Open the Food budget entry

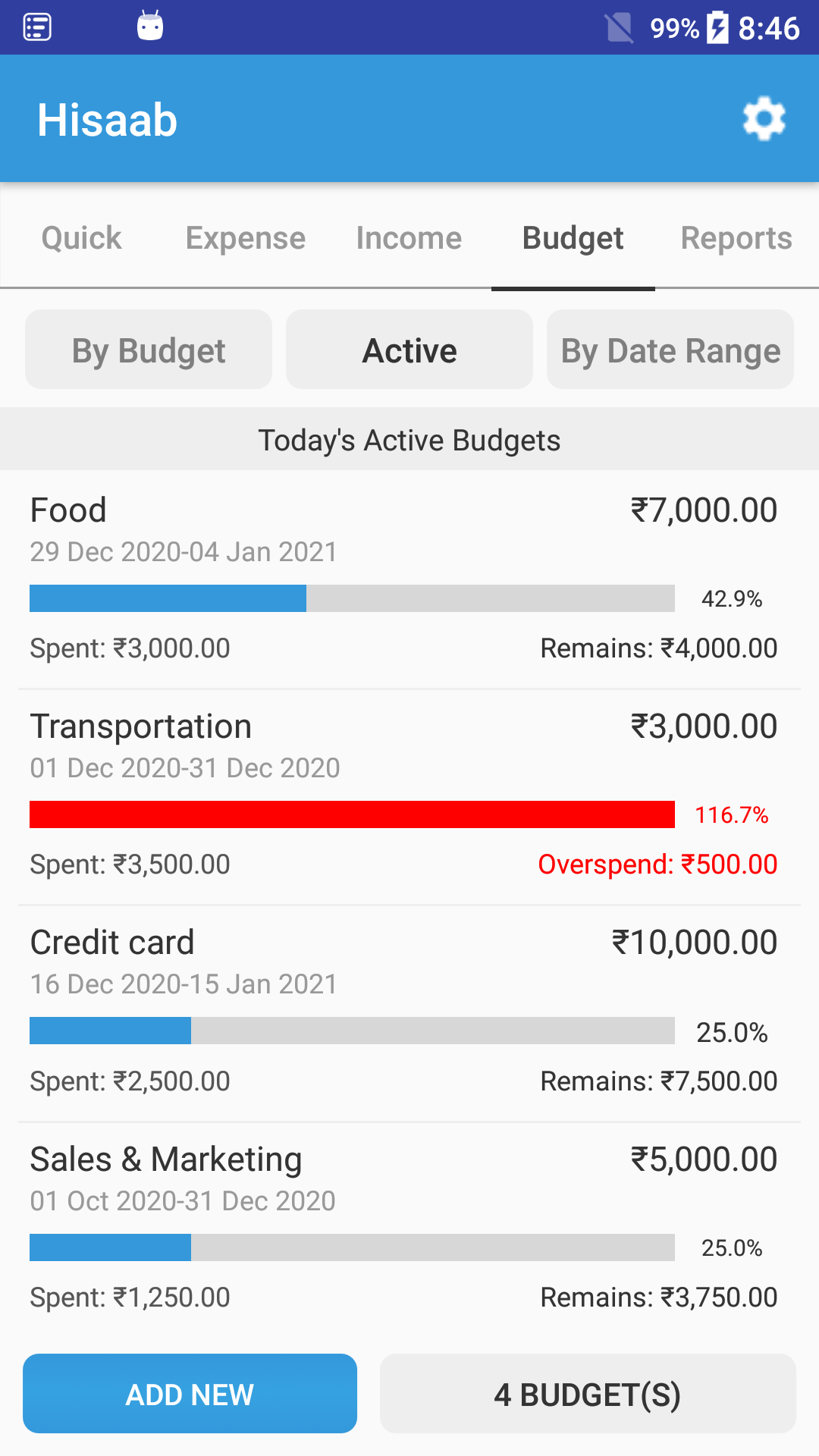[x=409, y=579]
